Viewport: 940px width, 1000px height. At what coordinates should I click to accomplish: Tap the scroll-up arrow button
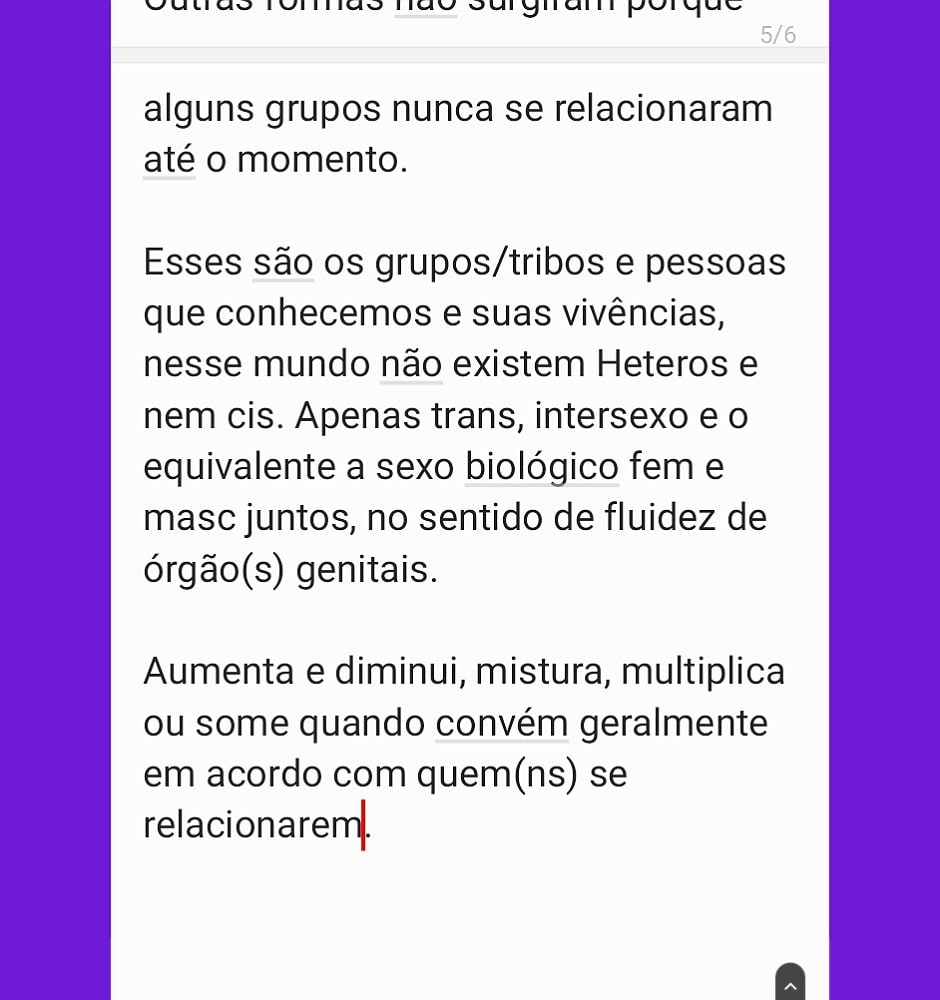[x=789, y=982]
